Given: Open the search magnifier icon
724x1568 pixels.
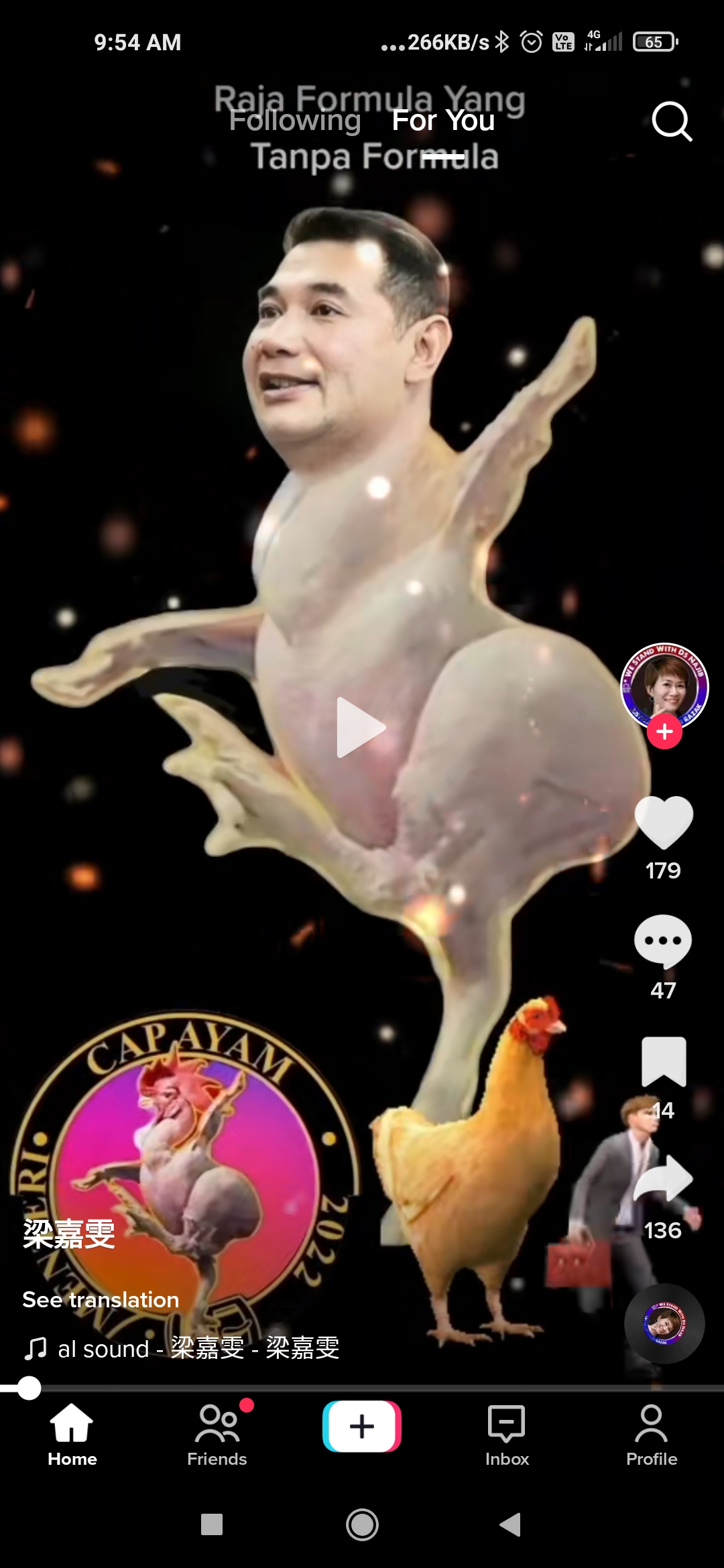Looking at the screenshot, I should coord(672,121).
